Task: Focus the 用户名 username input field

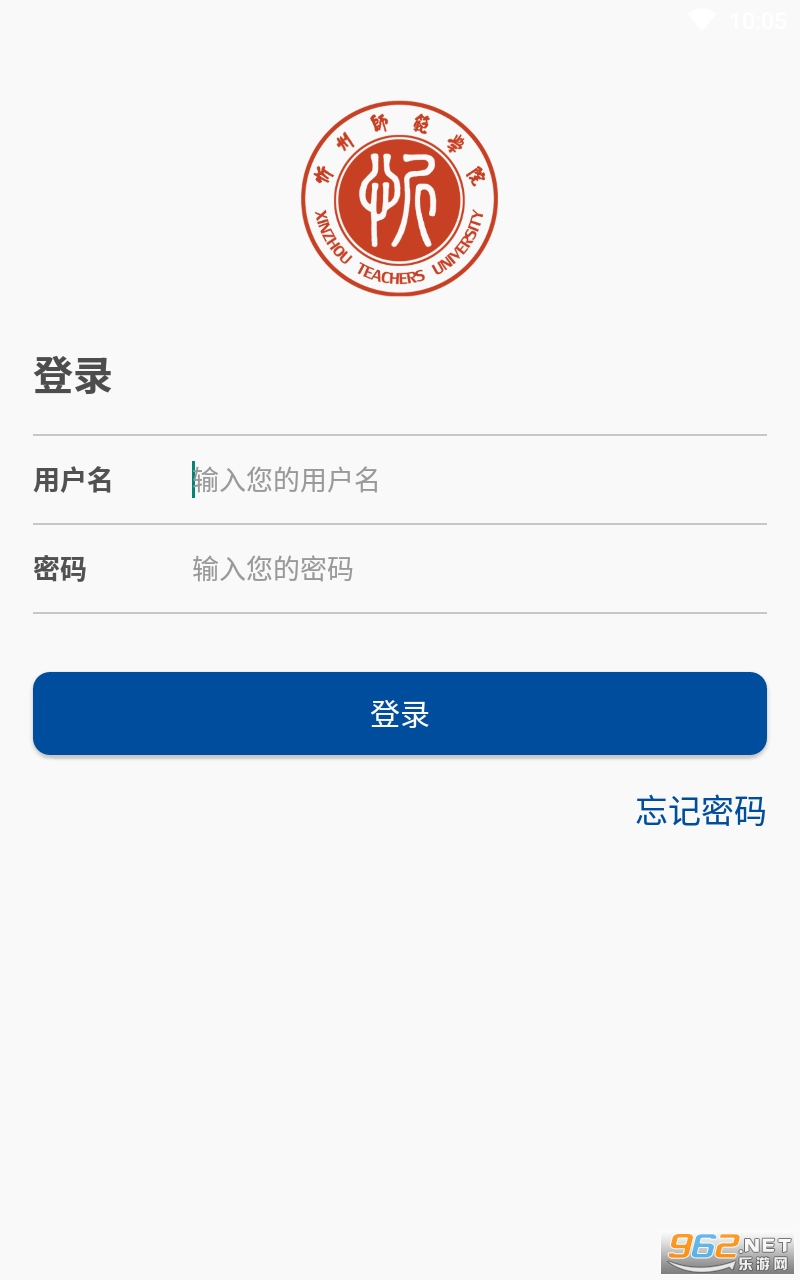Action: point(478,480)
